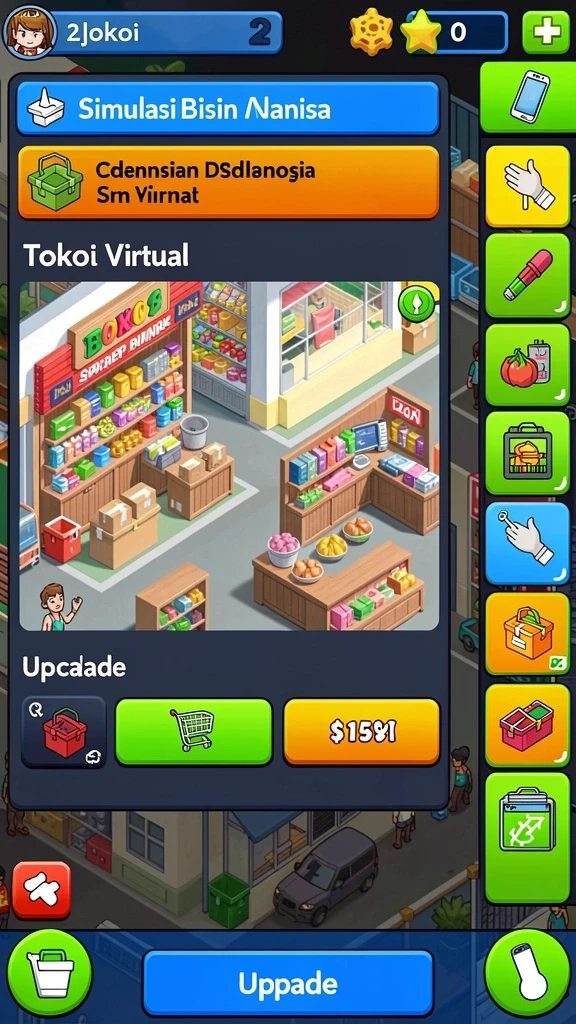Select the red basket upgrade item

point(63,731)
